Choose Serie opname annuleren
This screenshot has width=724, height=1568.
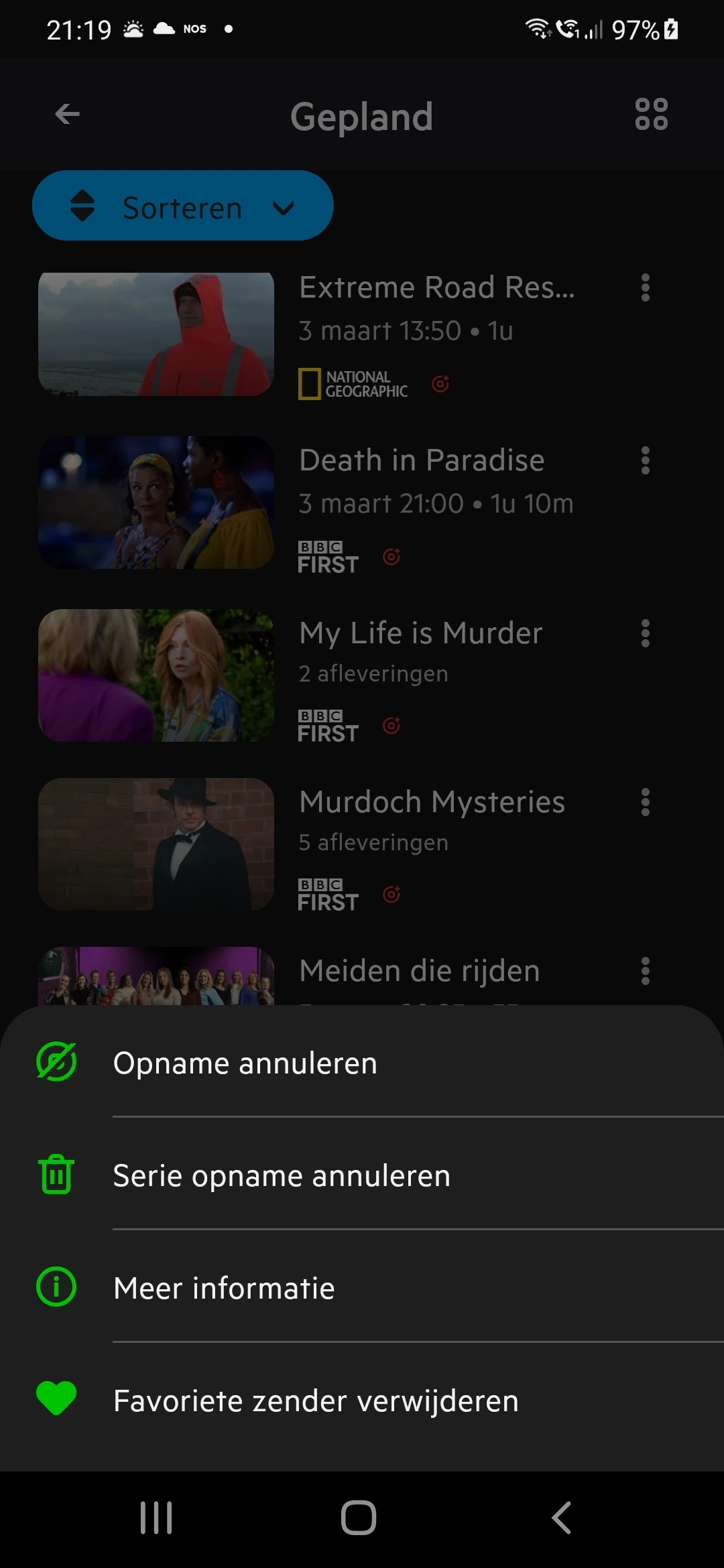(x=282, y=1176)
